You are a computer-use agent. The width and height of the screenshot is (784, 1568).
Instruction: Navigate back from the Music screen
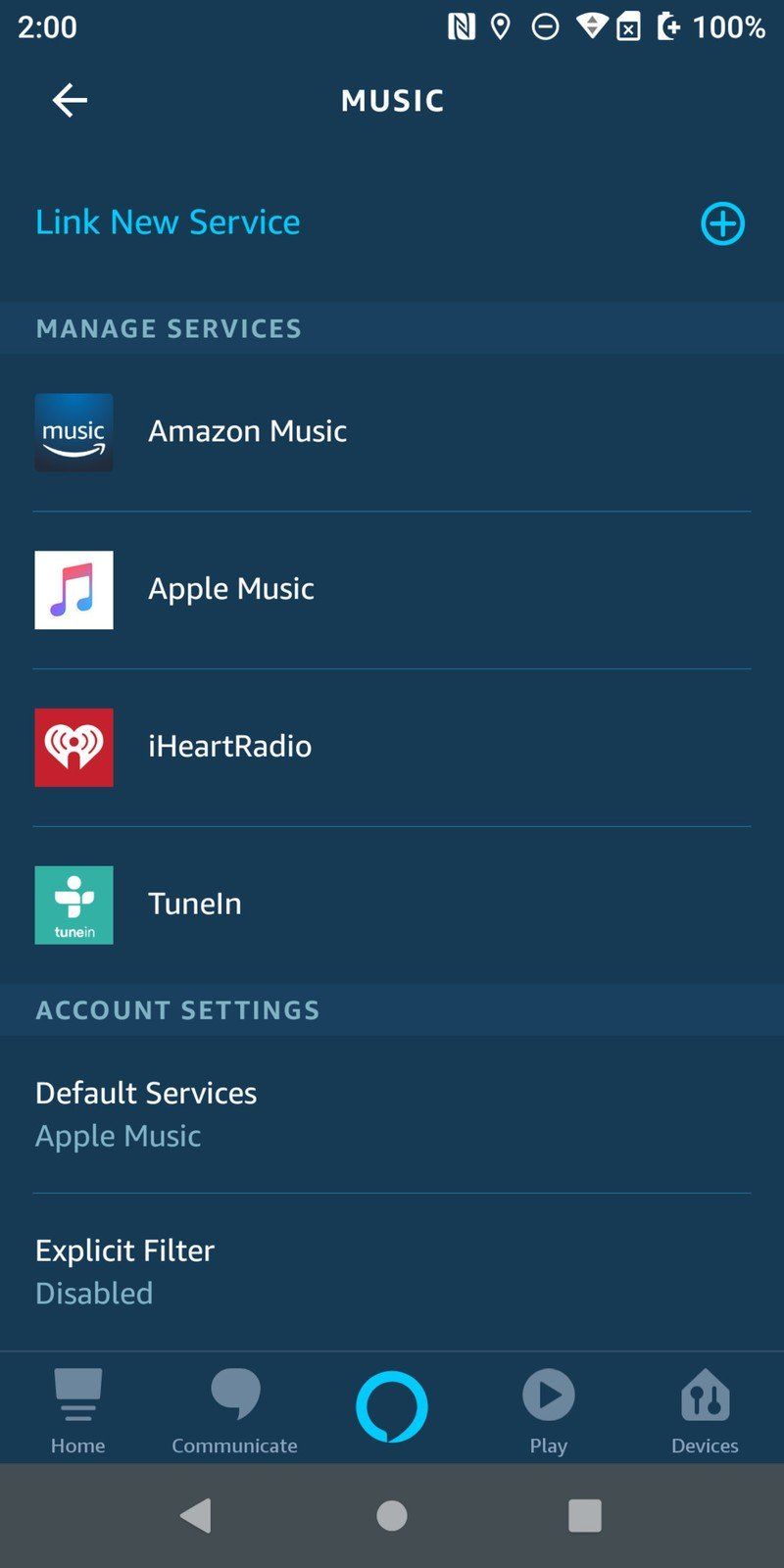tap(69, 99)
